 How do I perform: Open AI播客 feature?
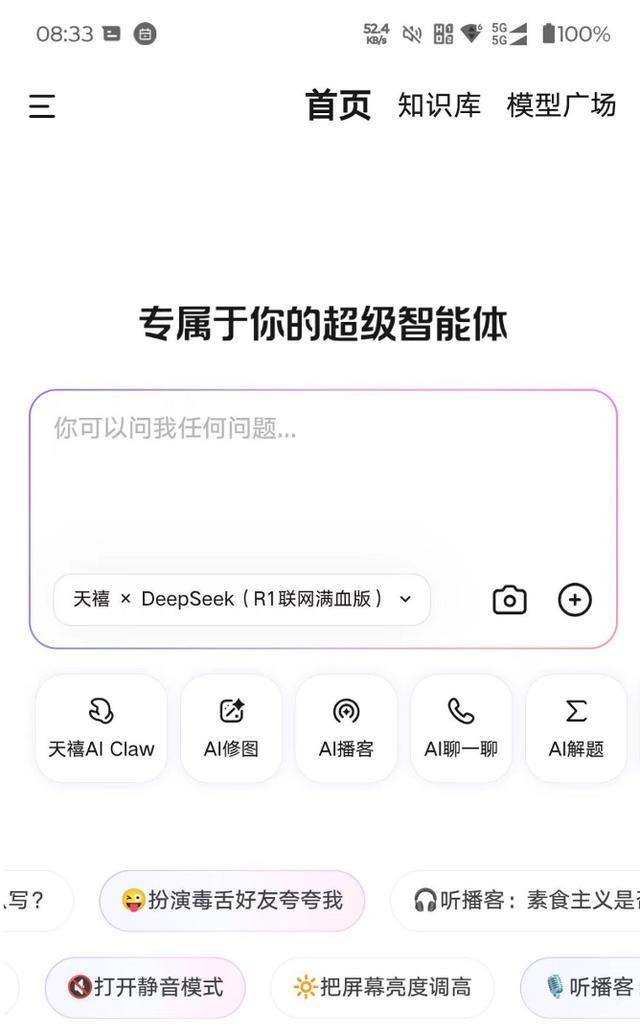(x=346, y=728)
